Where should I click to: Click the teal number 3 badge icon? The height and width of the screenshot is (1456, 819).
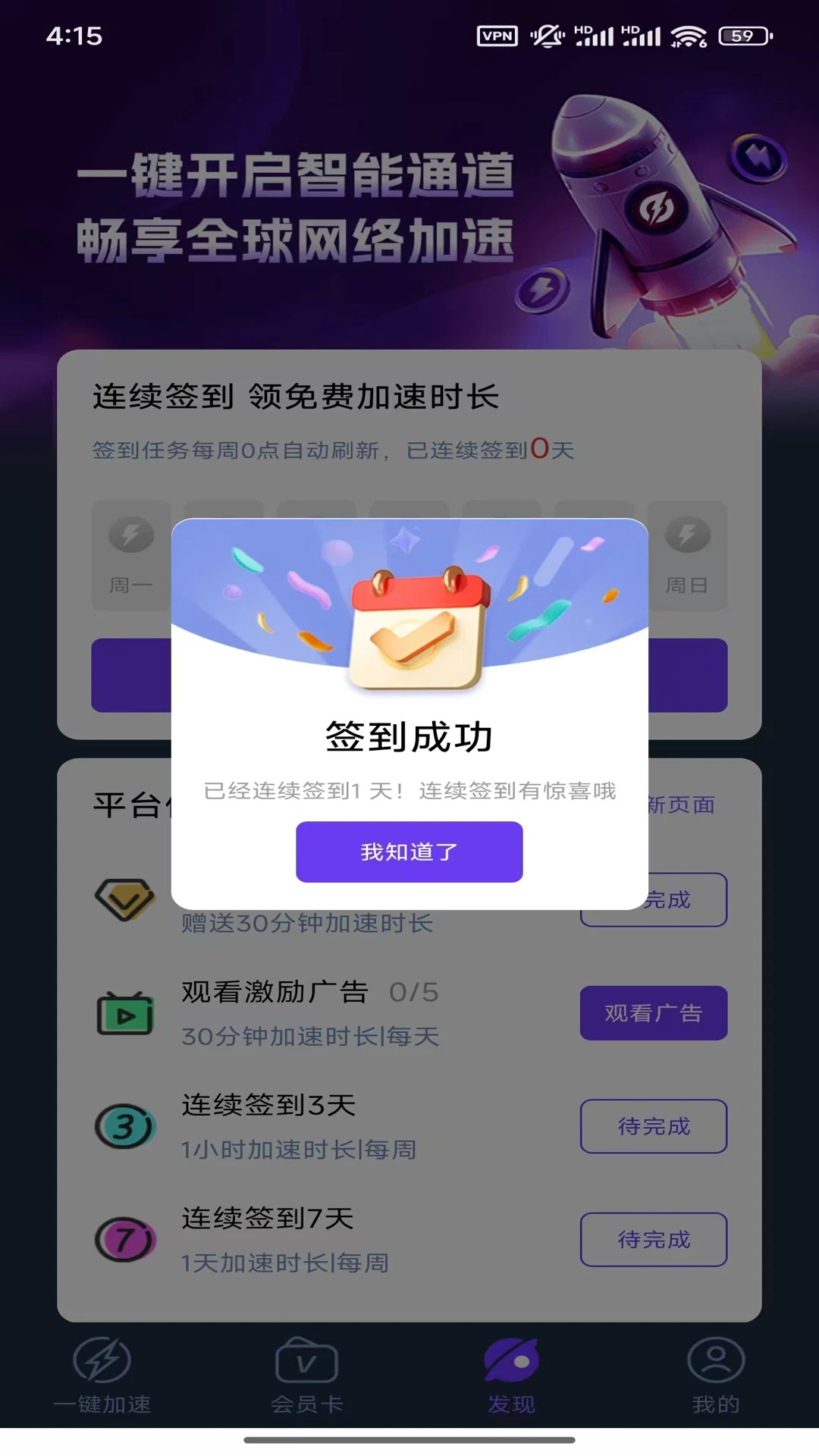pyautogui.click(x=126, y=1126)
